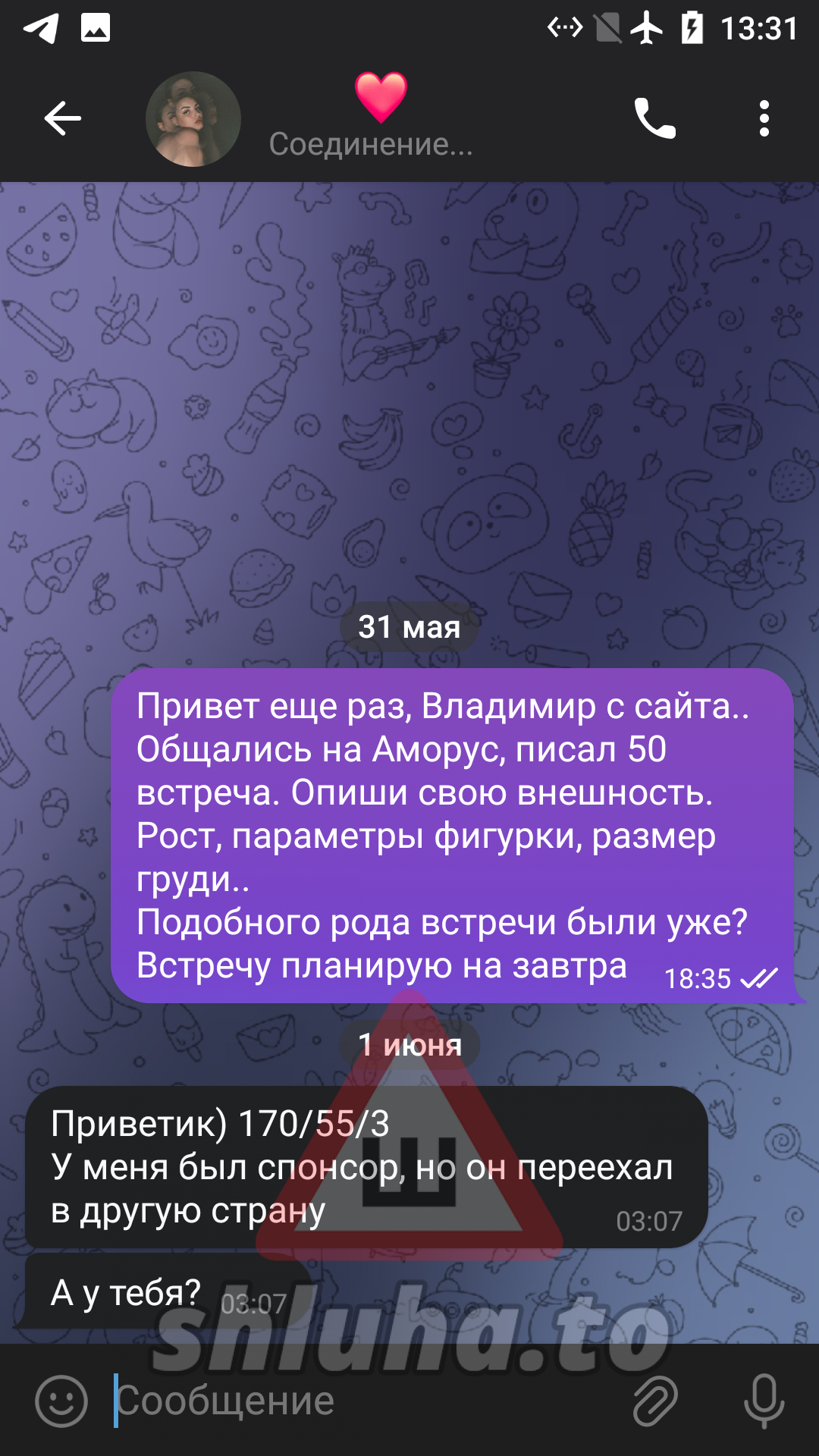Go back to the chat list
819x1456 pixels.
click(x=62, y=119)
